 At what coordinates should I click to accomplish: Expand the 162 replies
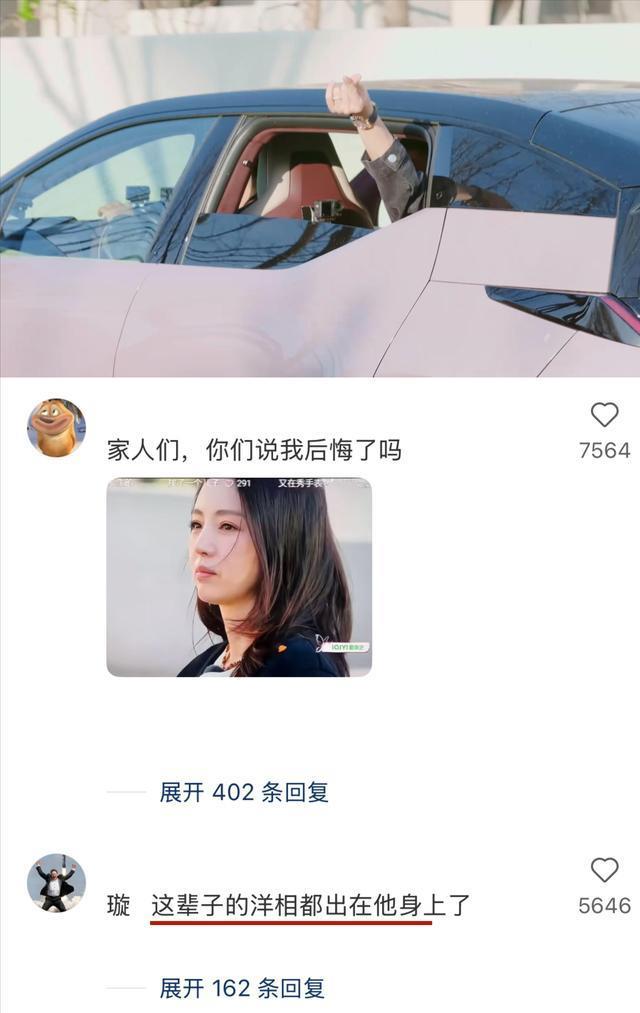click(x=242, y=988)
